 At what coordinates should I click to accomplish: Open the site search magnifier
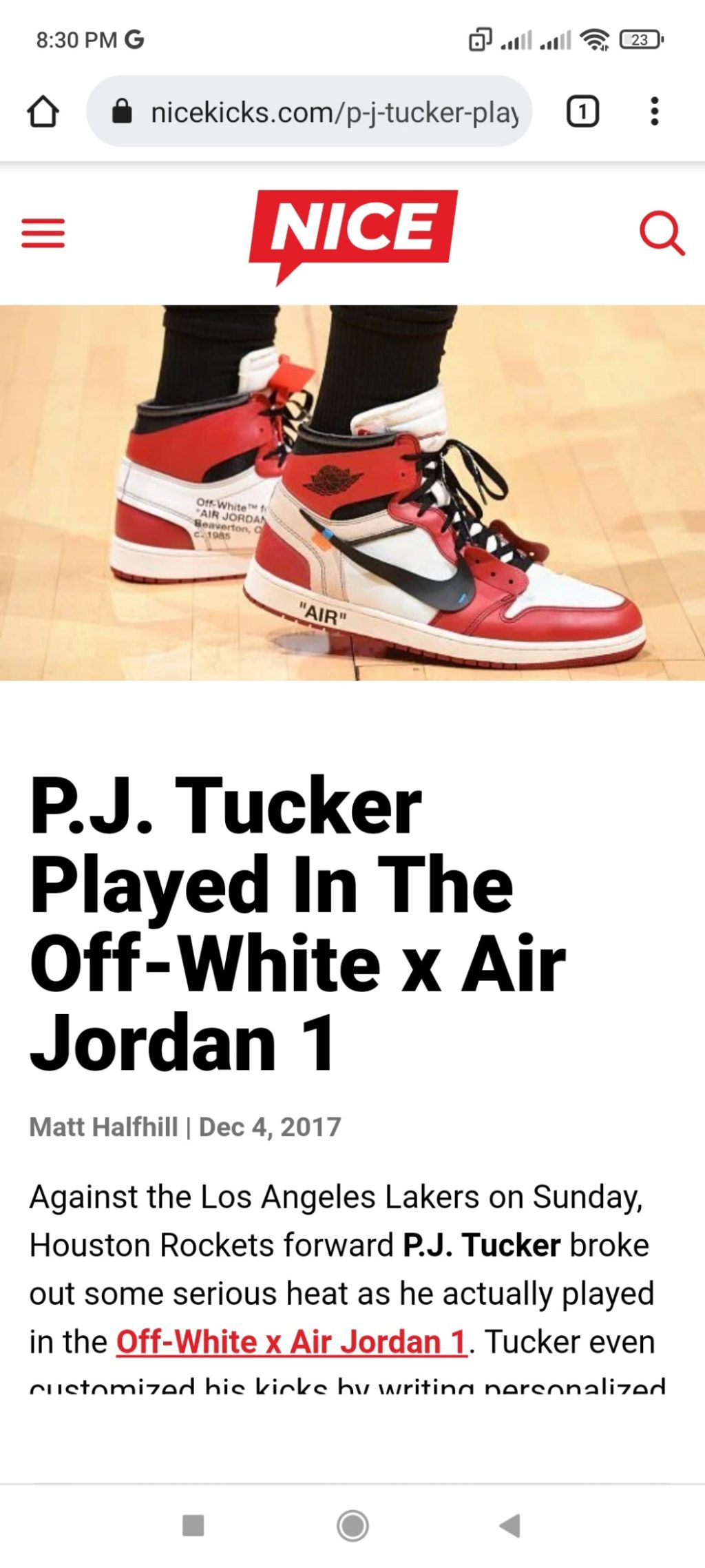pos(662,234)
